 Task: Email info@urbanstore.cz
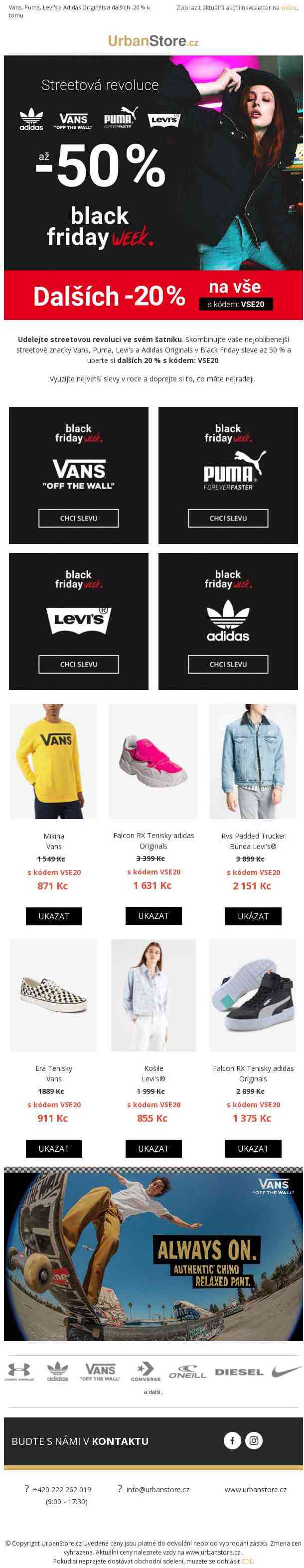tap(157, 1490)
